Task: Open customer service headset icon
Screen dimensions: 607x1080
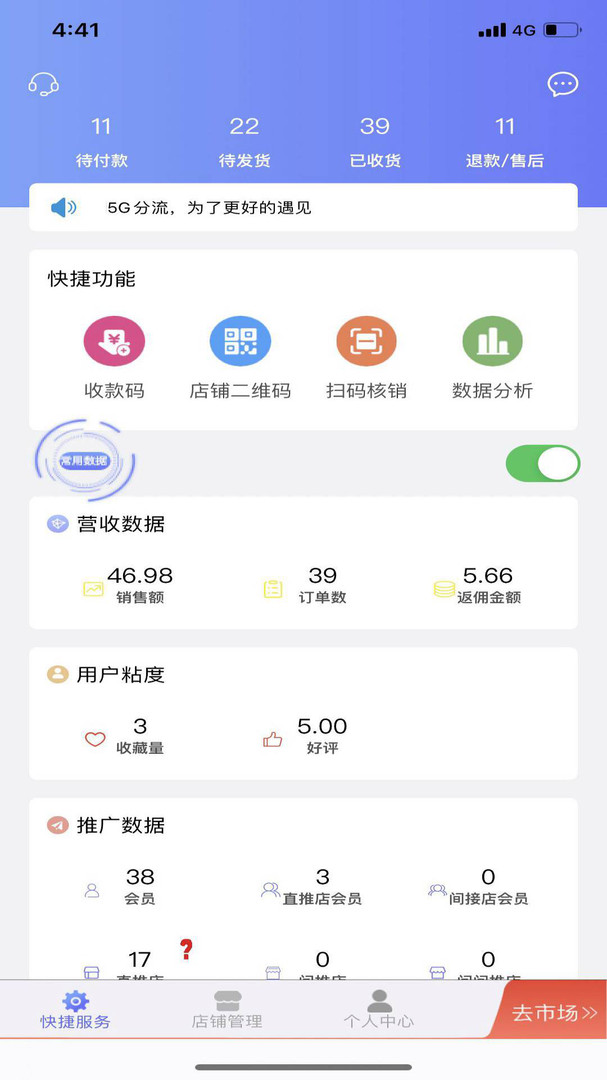Action: pyautogui.click(x=43, y=84)
